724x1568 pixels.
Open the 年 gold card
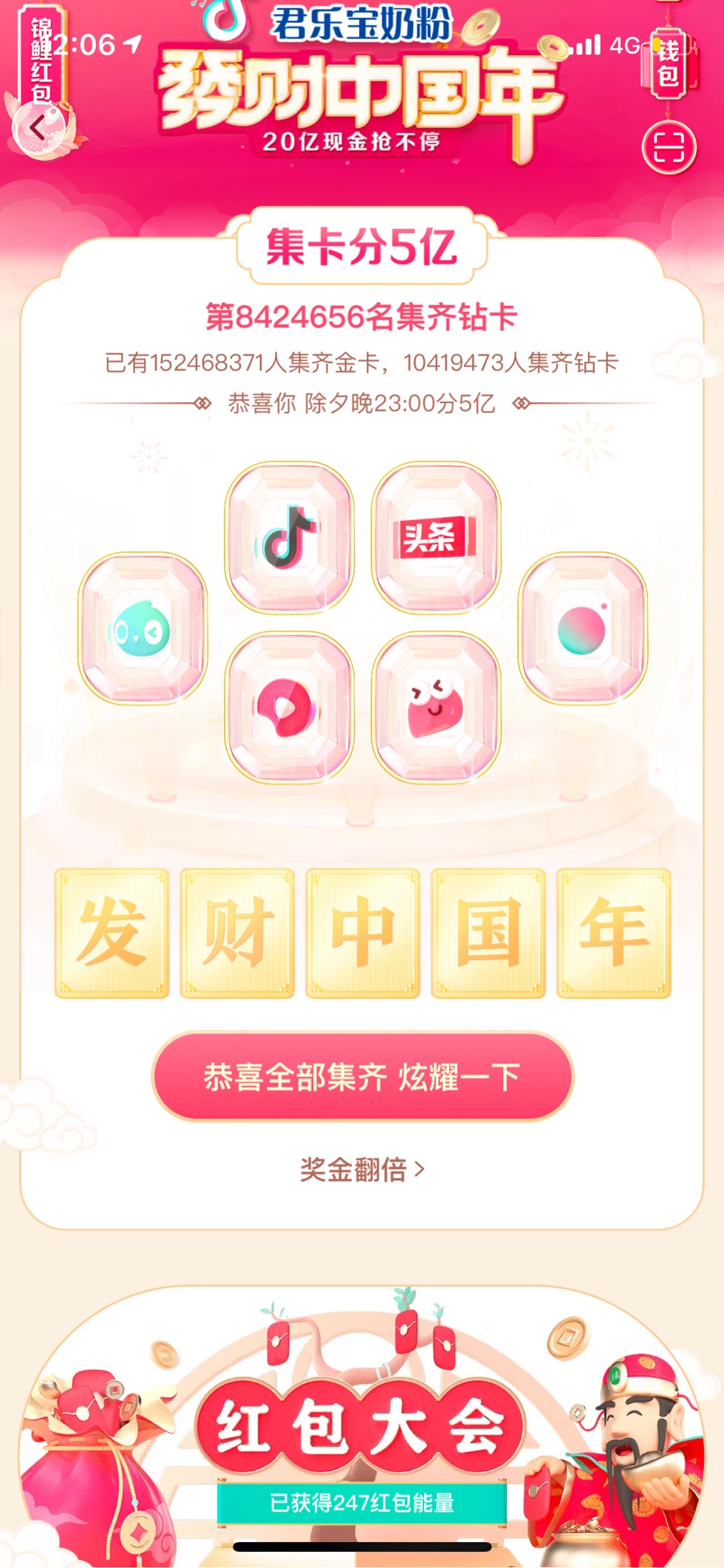pyautogui.click(x=613, y=933)
